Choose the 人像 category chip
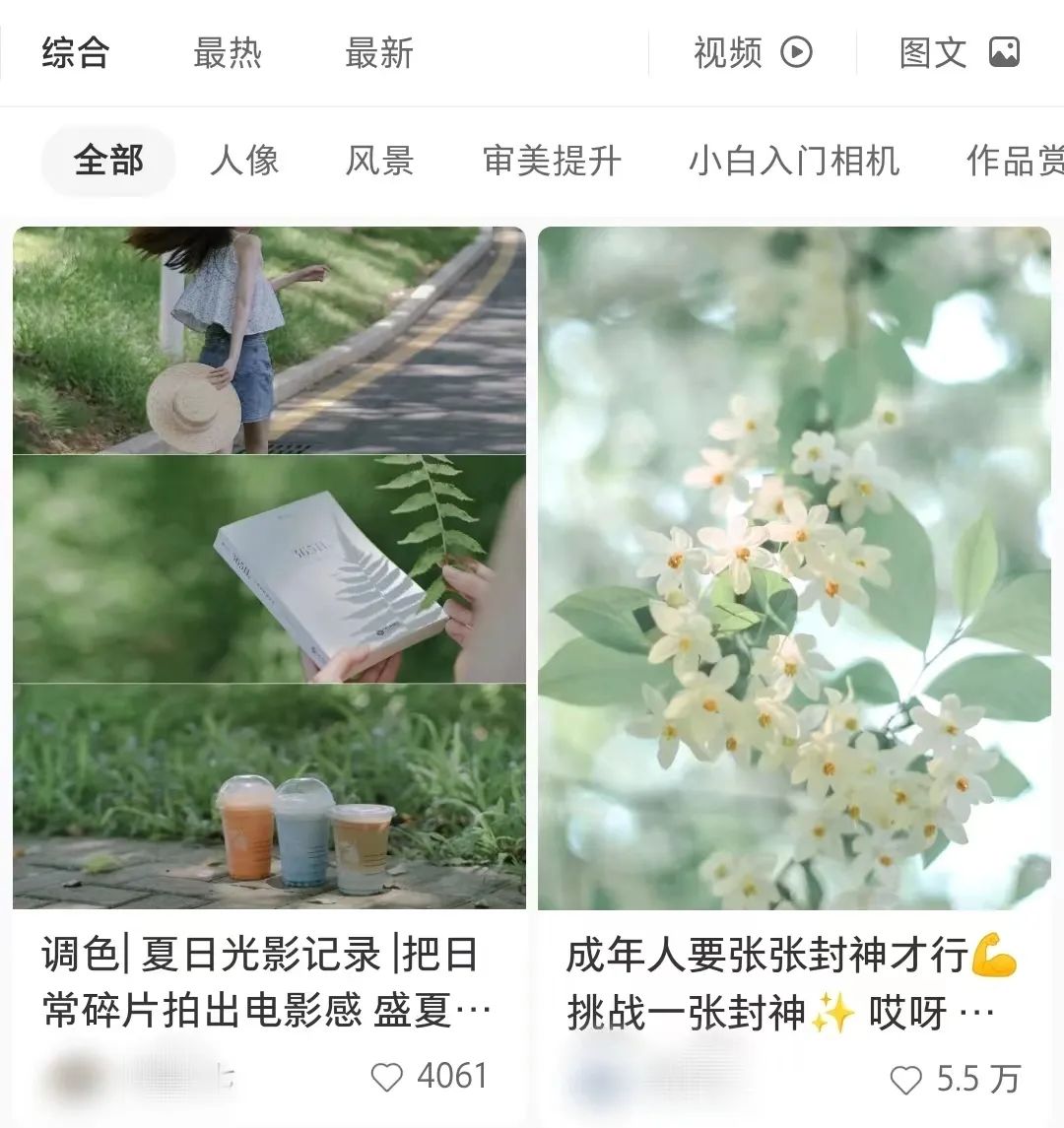 (244, 161)
